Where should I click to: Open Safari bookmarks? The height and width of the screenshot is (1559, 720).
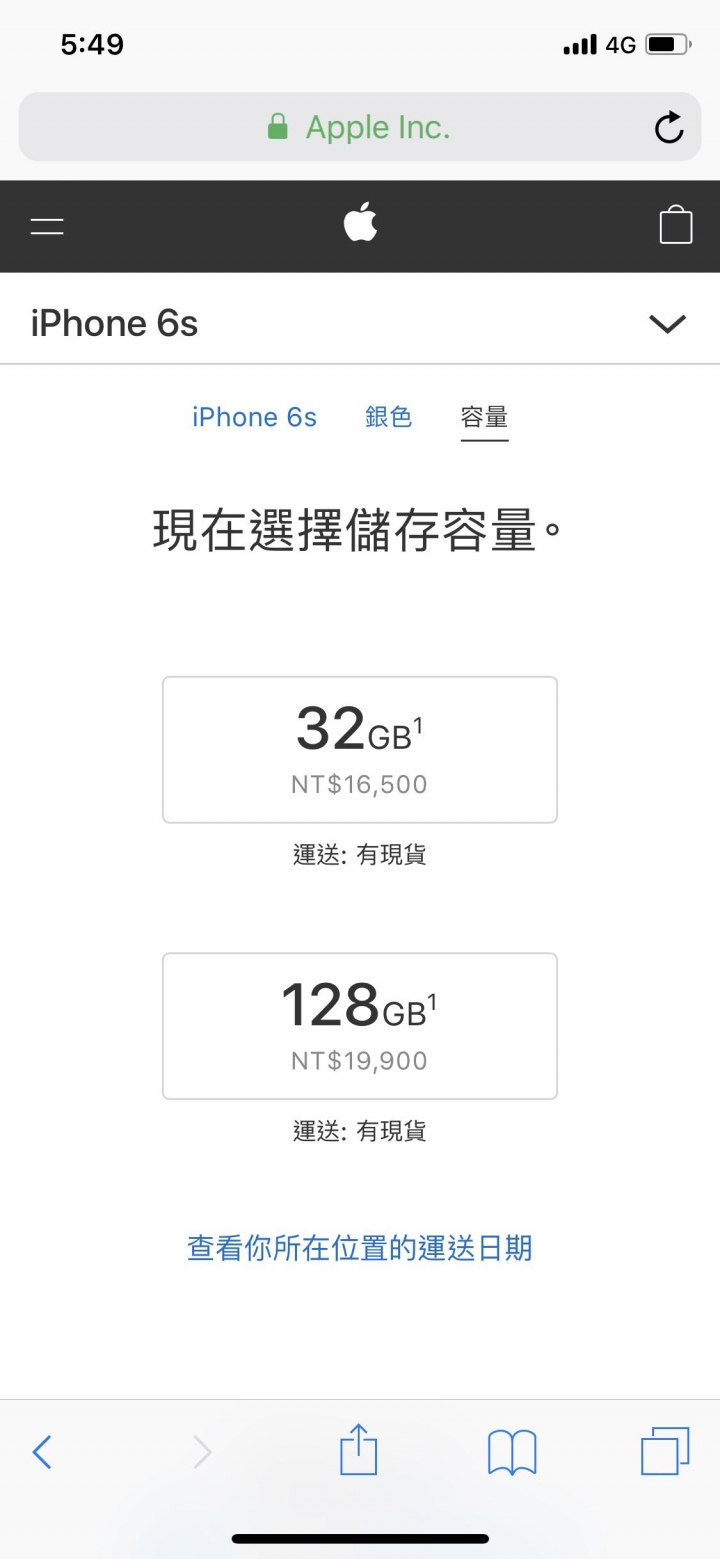512,1452
